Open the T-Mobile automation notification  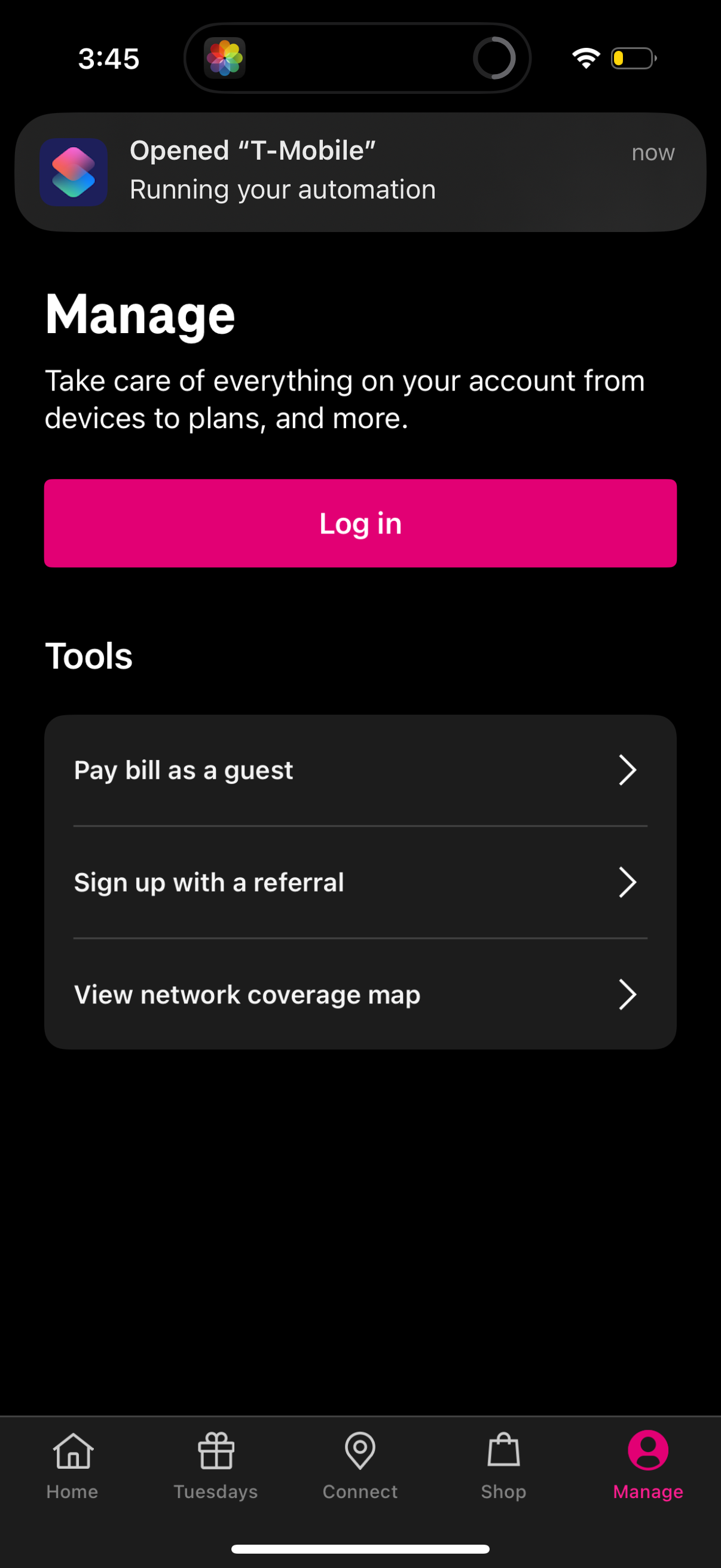(360, 172)
